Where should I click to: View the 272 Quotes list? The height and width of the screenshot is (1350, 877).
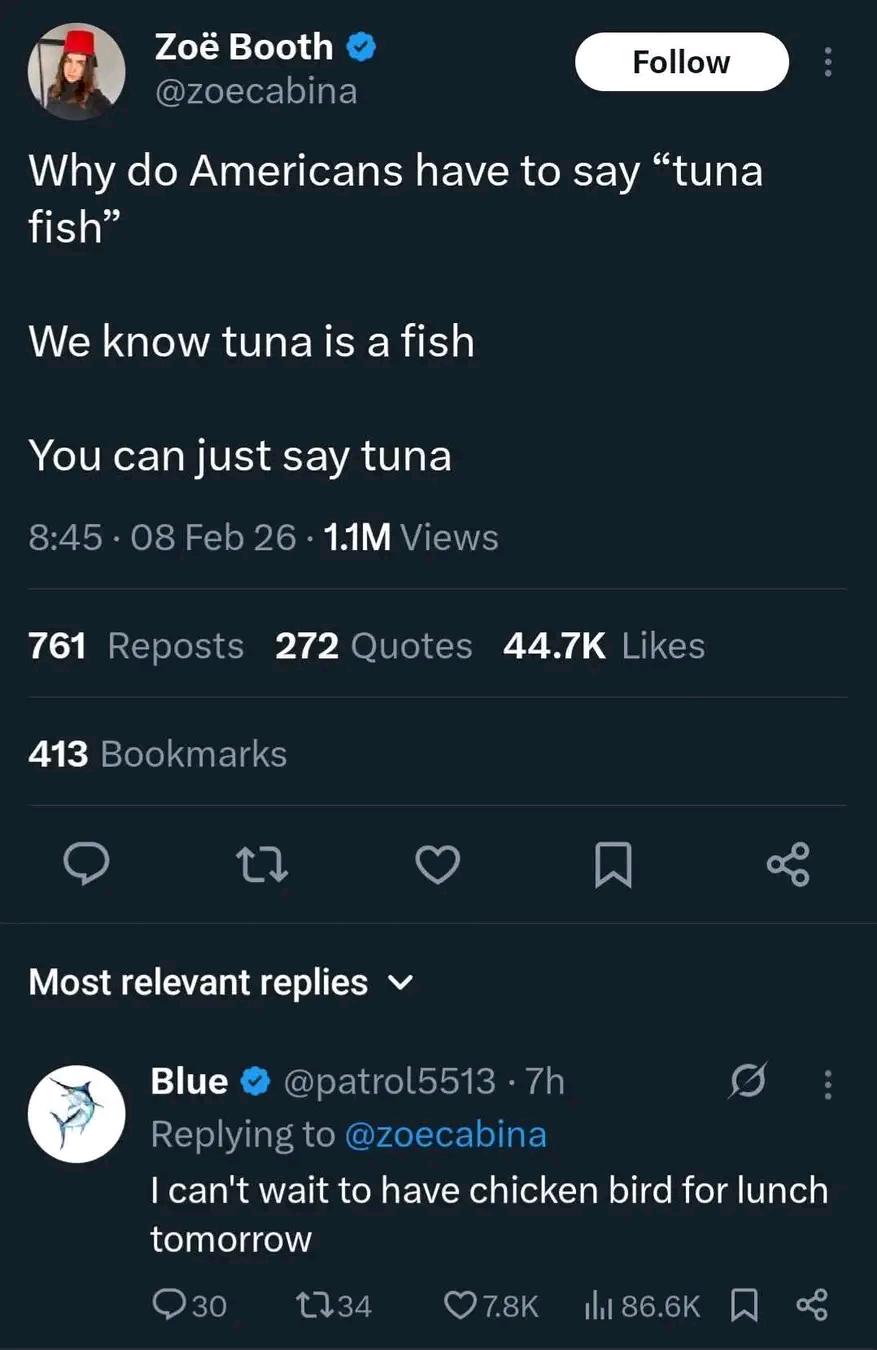[373, 646]
